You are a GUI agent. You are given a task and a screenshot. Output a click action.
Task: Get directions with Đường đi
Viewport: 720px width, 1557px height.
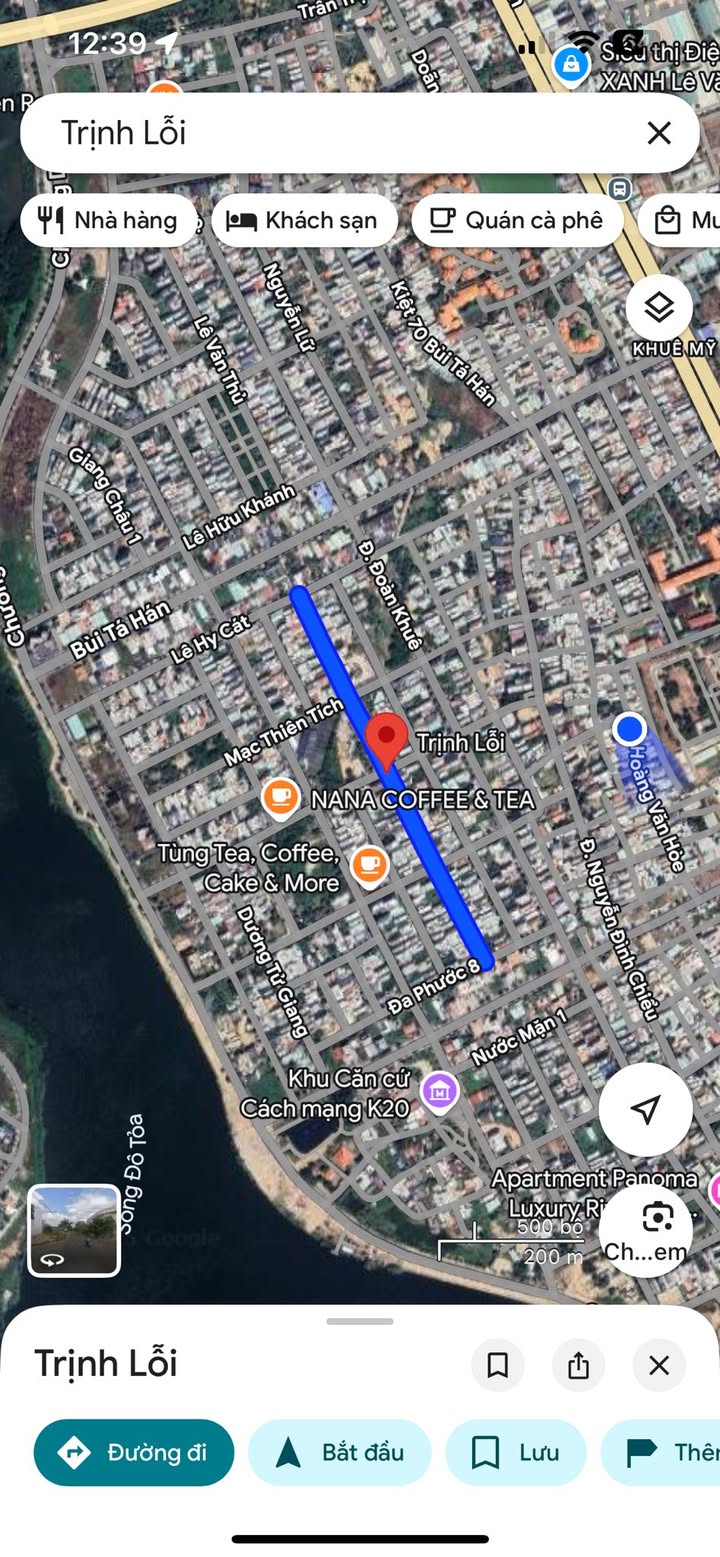pyautogui.click(x=134, y=1452)
